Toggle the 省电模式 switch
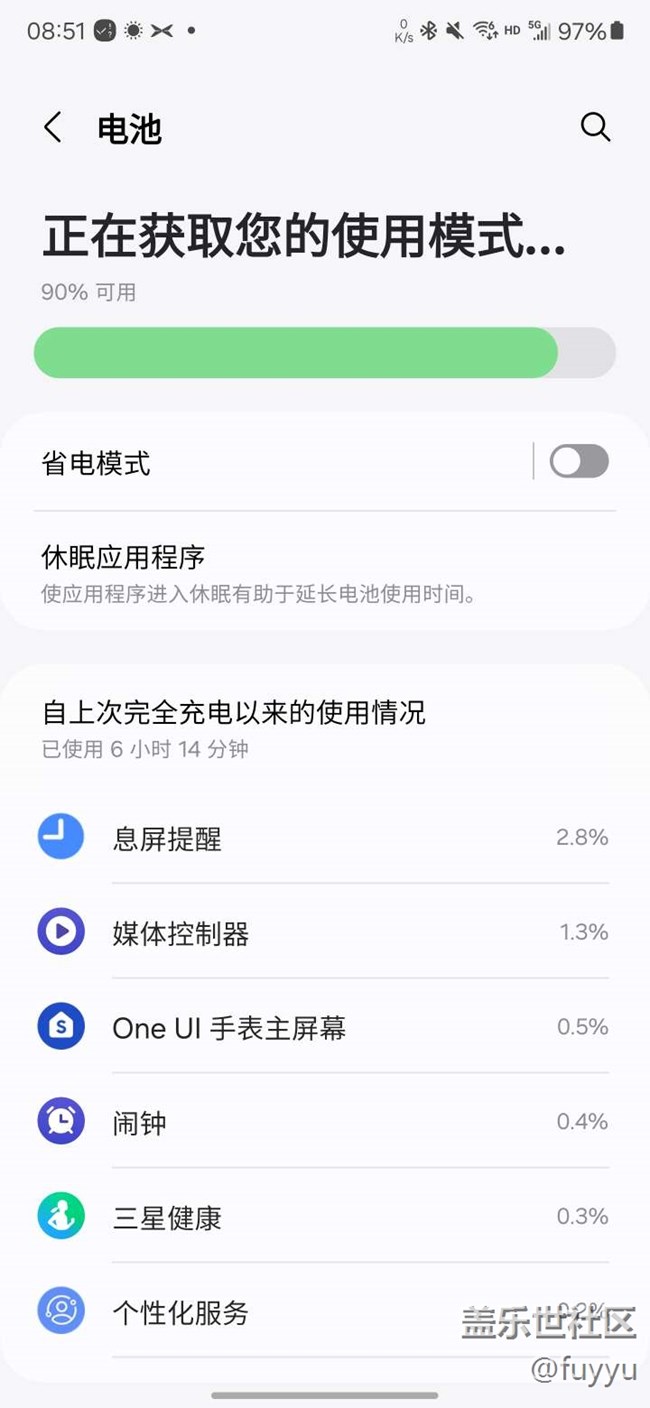This screenshot has width=650, height=1408. (x=578, y=462)
